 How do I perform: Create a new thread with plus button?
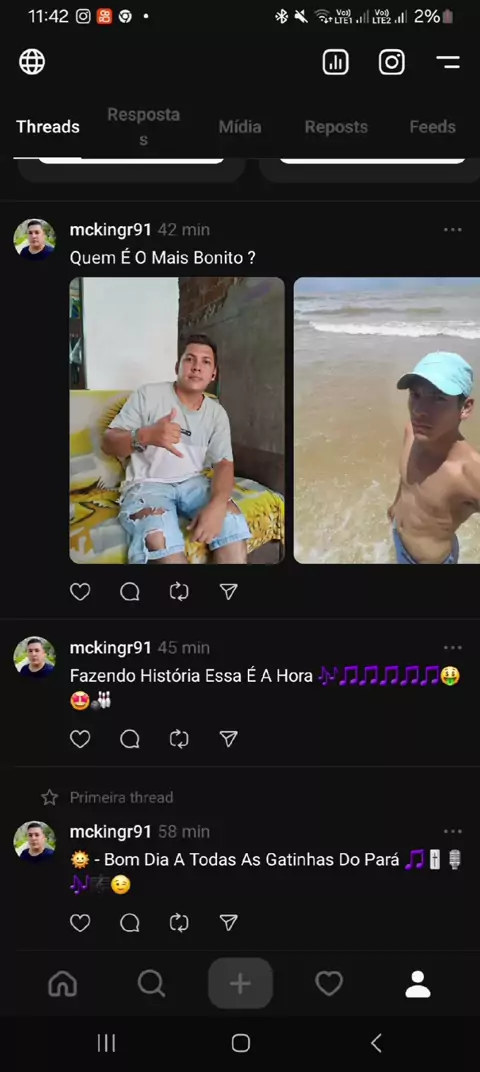[240, 984]
